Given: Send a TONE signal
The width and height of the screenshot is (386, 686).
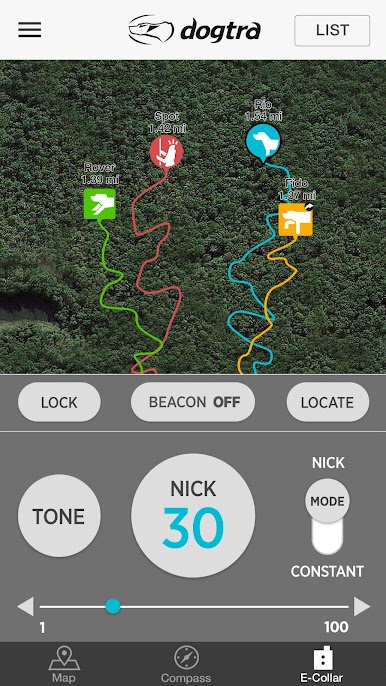Looking at the screenshot, I should tap(59, 516).
